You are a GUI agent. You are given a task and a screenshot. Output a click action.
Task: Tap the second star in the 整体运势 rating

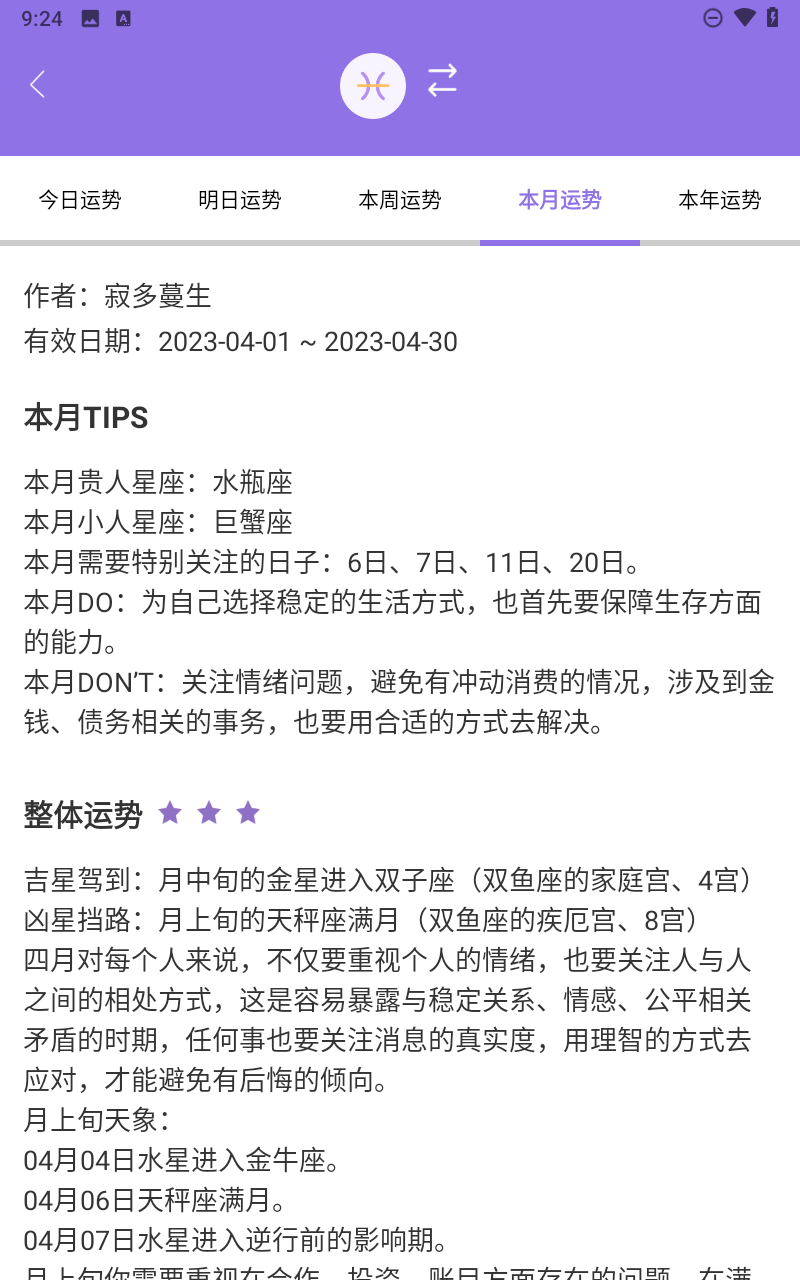[x=209, y=813]
